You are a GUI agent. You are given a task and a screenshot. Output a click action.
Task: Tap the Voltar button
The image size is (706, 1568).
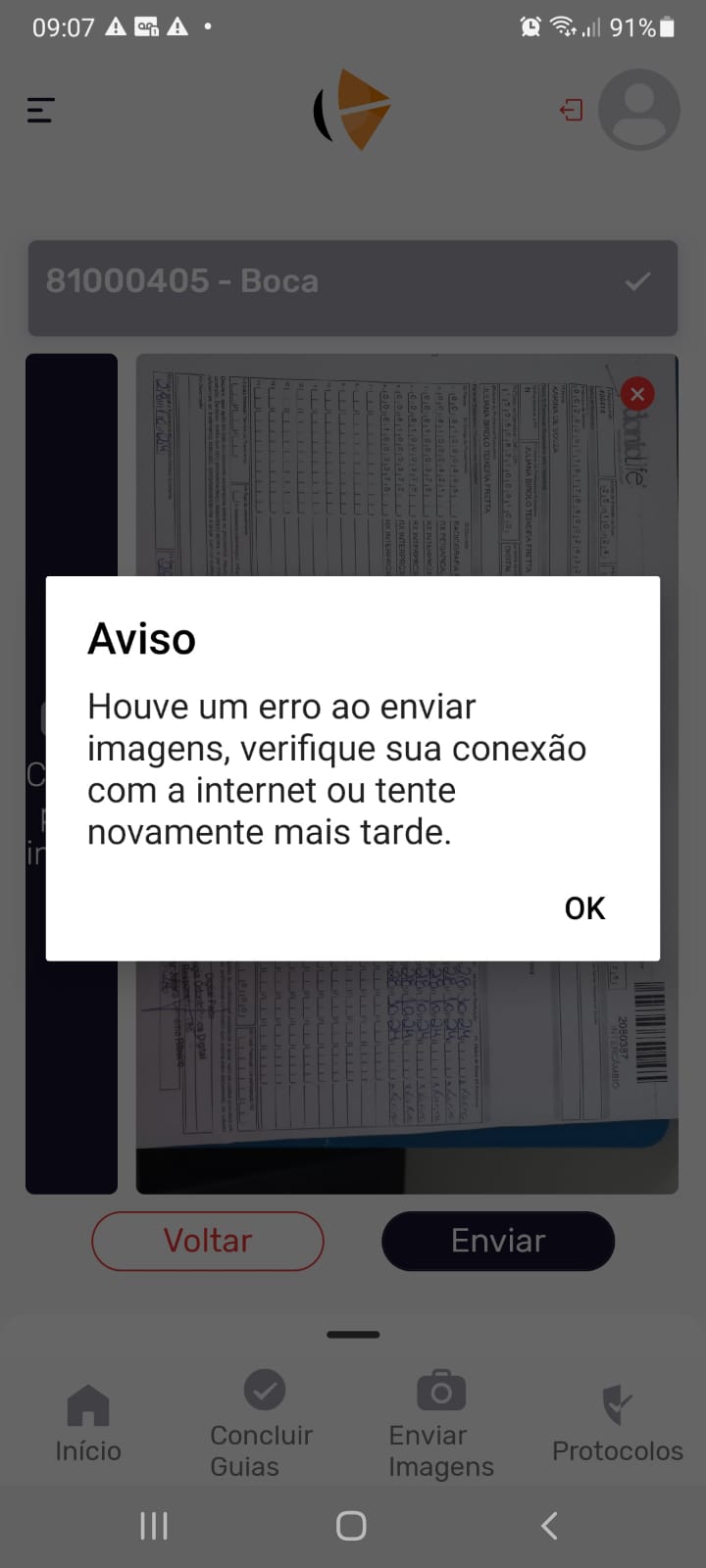coord(208,1241)
